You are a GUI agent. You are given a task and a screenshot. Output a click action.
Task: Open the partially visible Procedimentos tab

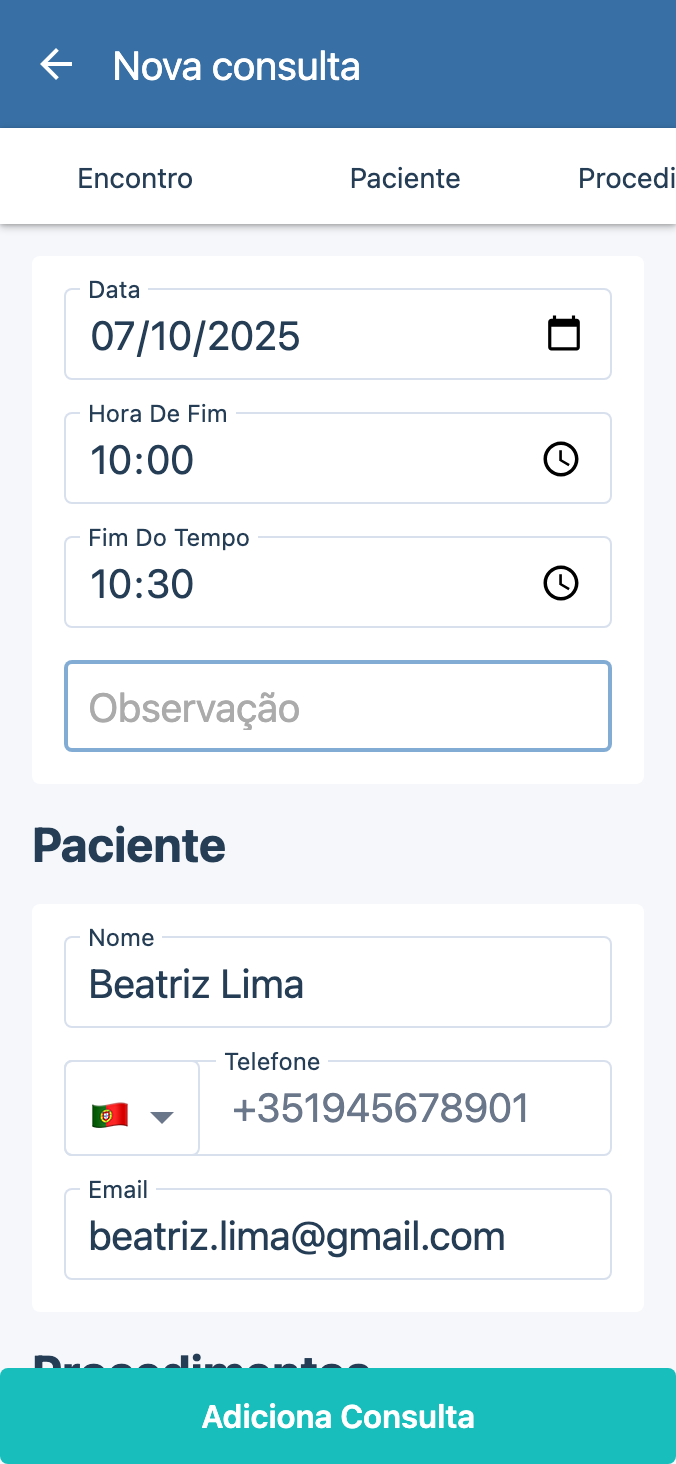pyautogui.click(x=626, y=179)
